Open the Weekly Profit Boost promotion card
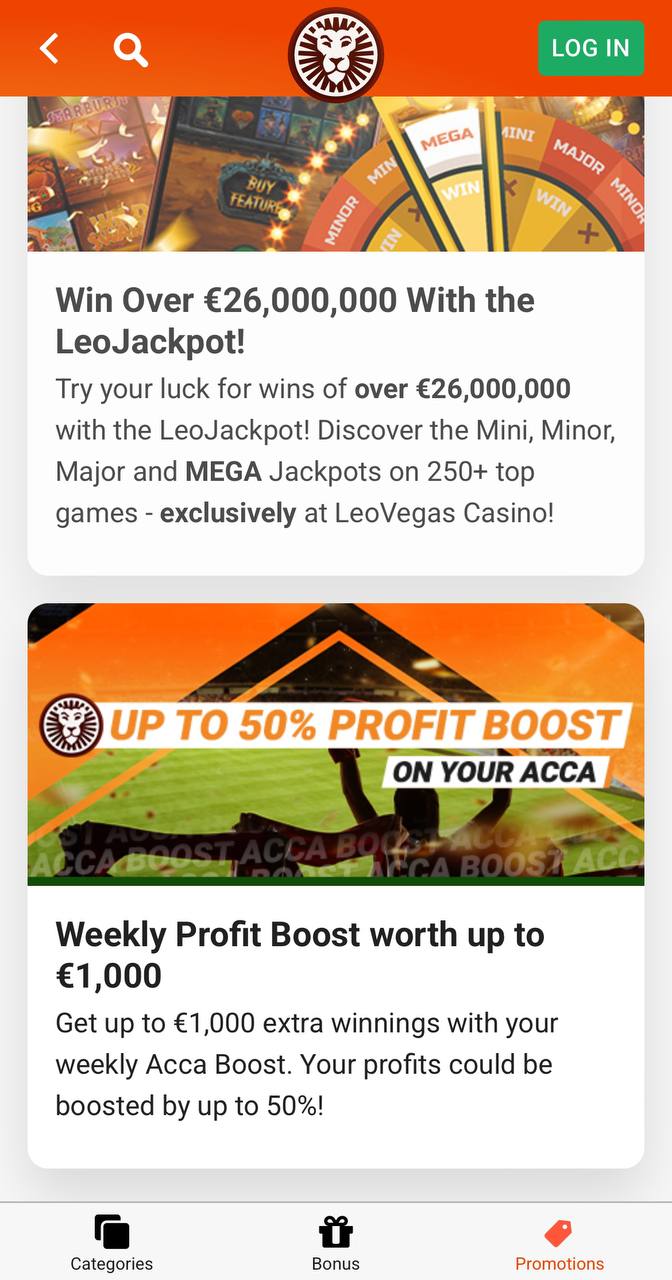The height and width of the screenshot is (1280, 672). 336,885
